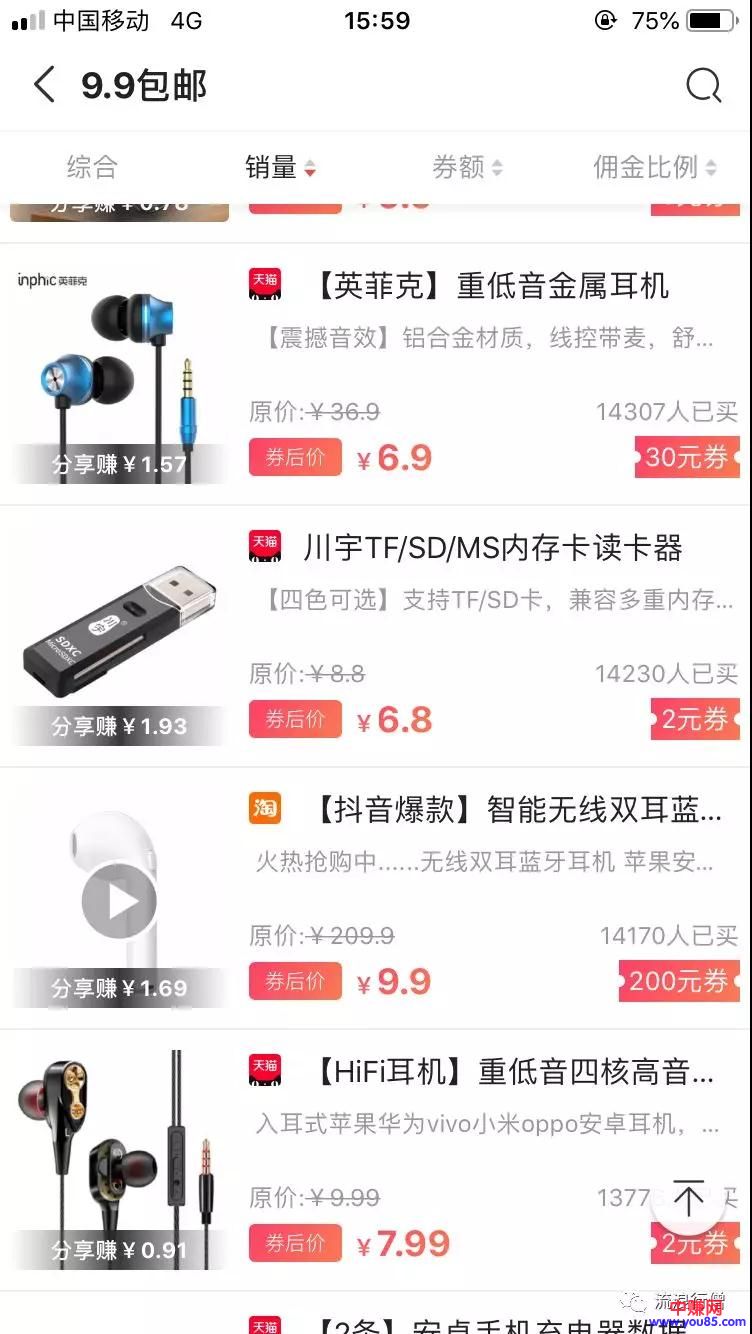Open the 英菲克 重低音金属耳机 listing
The image size is (752, 1334).
[492, 287]
